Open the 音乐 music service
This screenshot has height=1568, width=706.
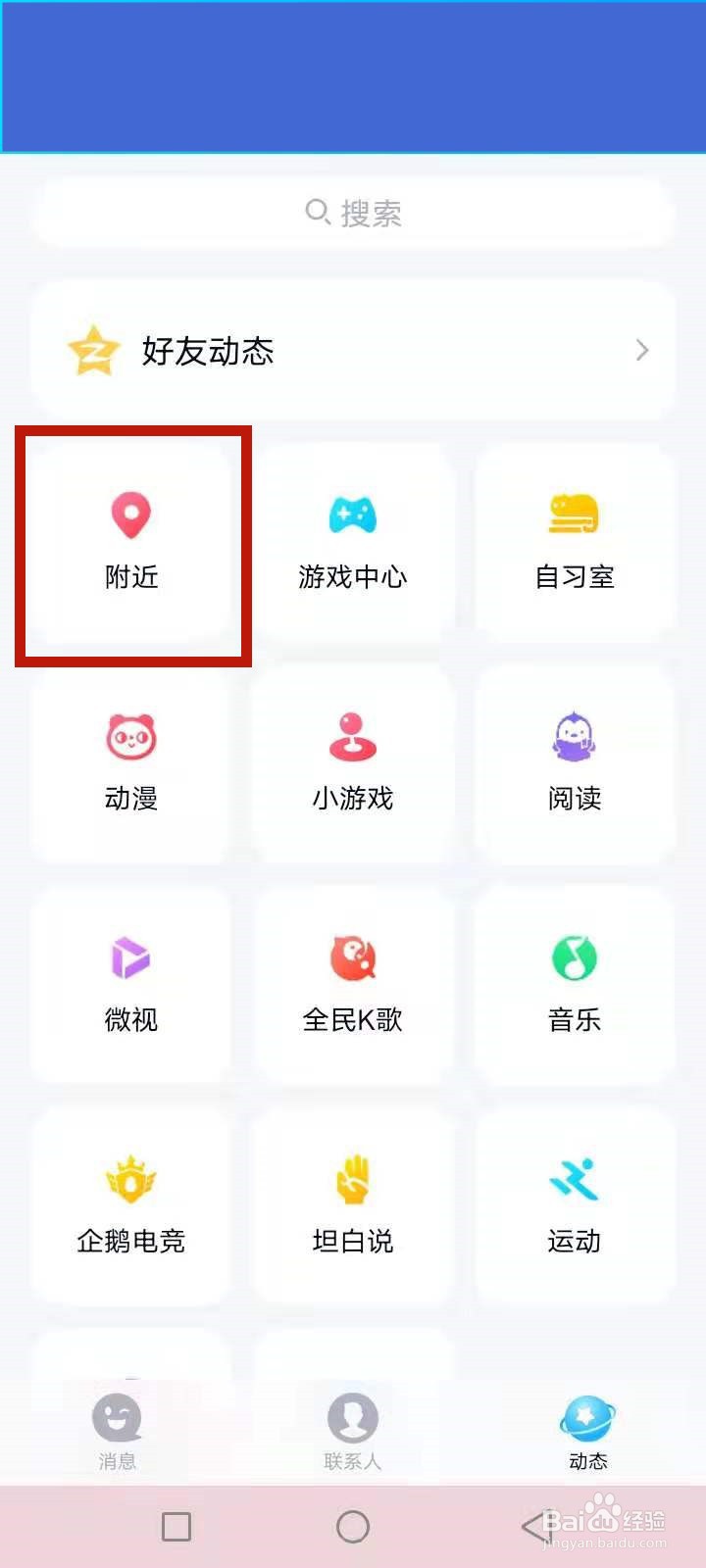click(575, 985)
